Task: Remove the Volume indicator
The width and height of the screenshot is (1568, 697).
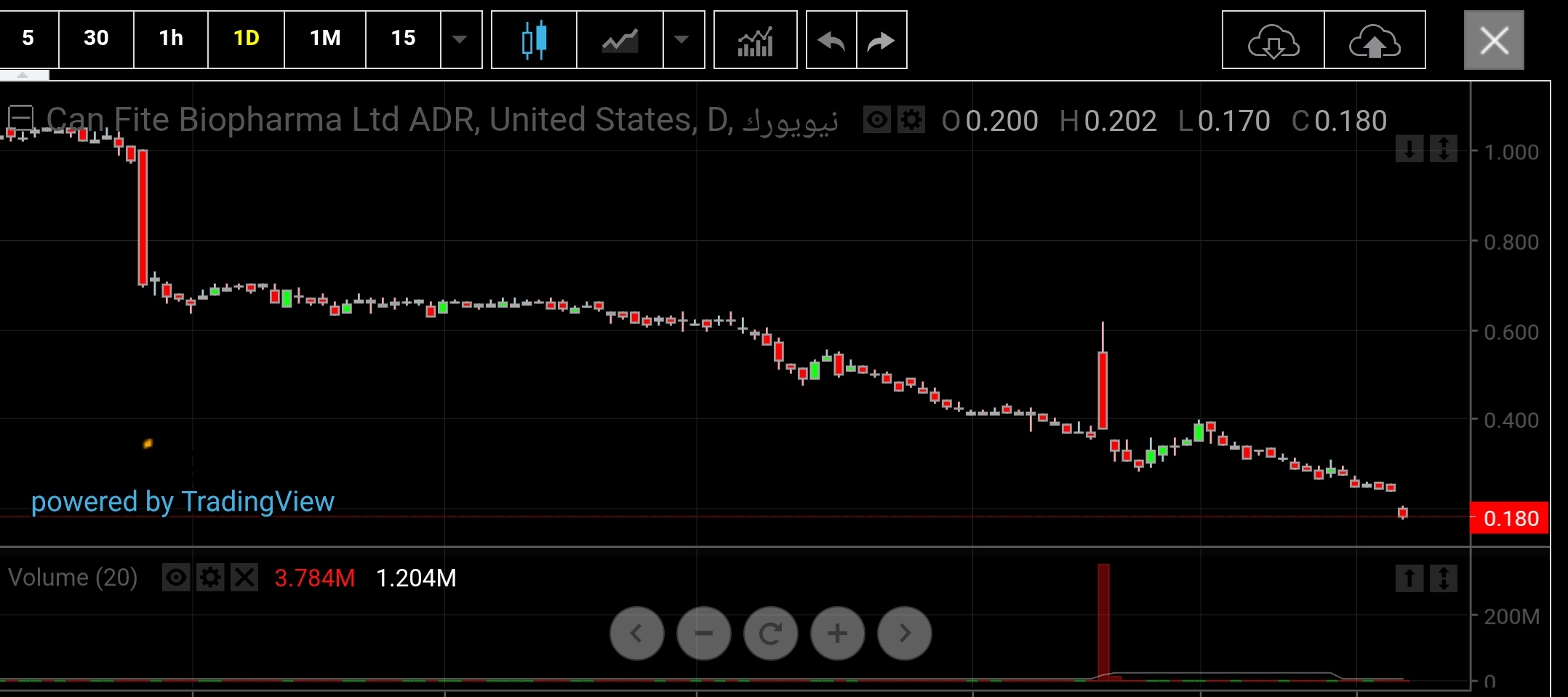Action: coord(244,578)
